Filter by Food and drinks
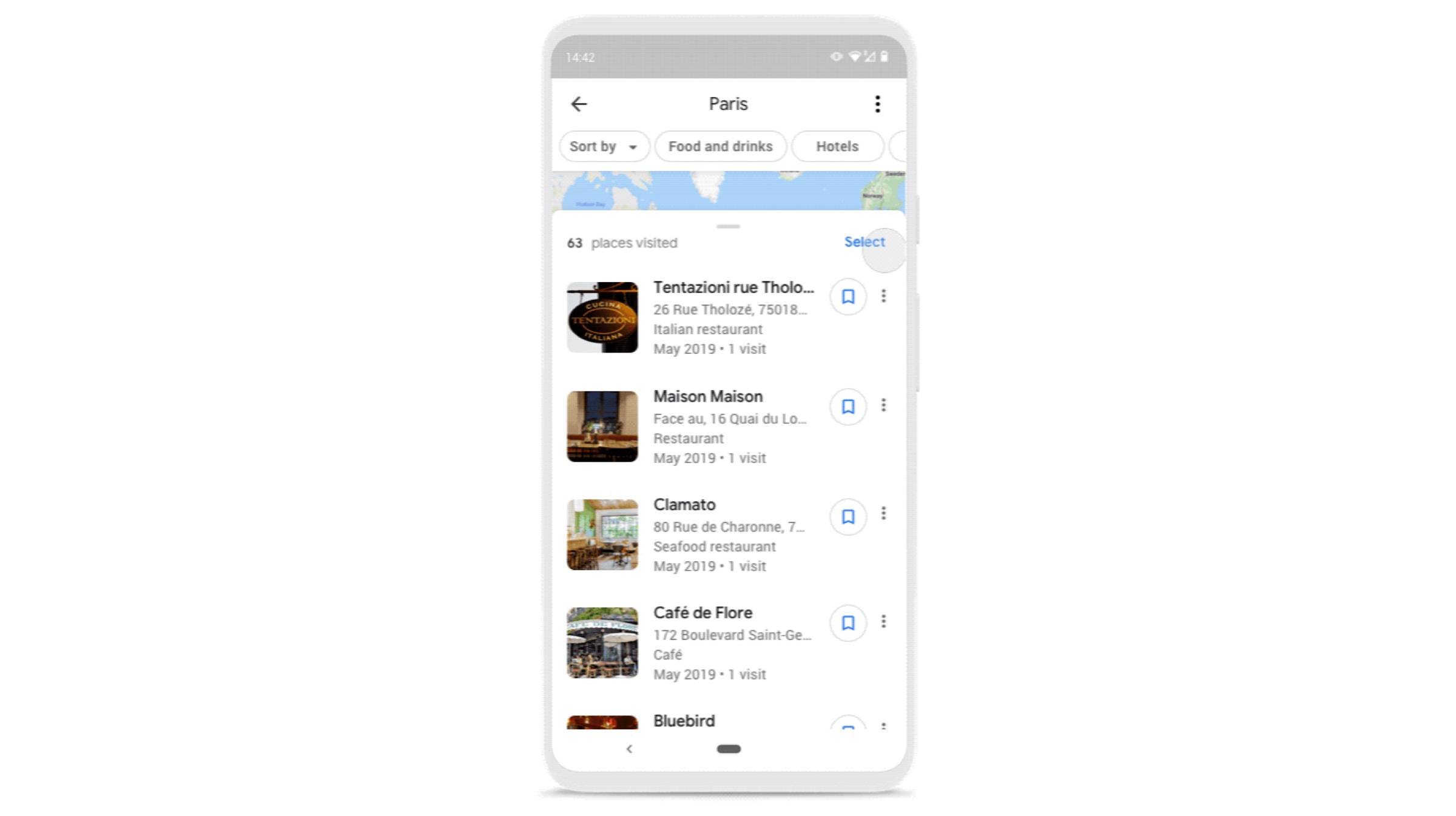Screen dimensions: 1456x816 point(720,146)
